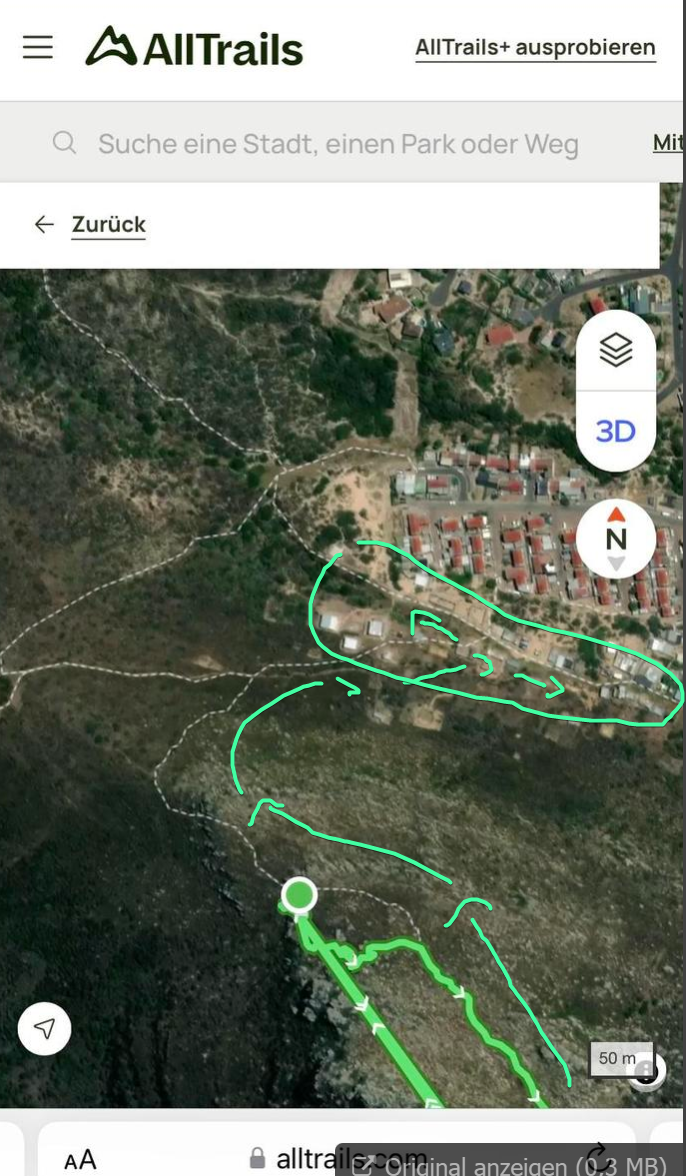Center the map on my location
Image resolution: width=686 pixels, height=1176 pixels.
(45, 1028)
